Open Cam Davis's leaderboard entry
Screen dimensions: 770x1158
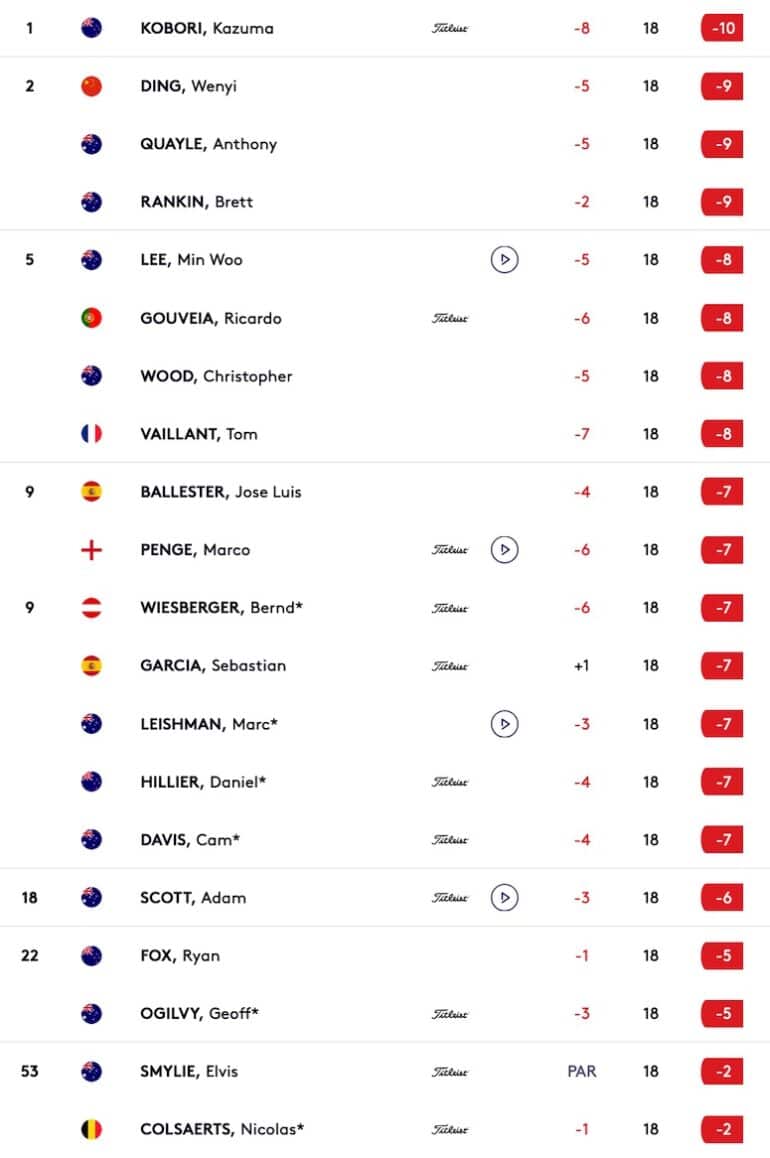click(190, 840)
